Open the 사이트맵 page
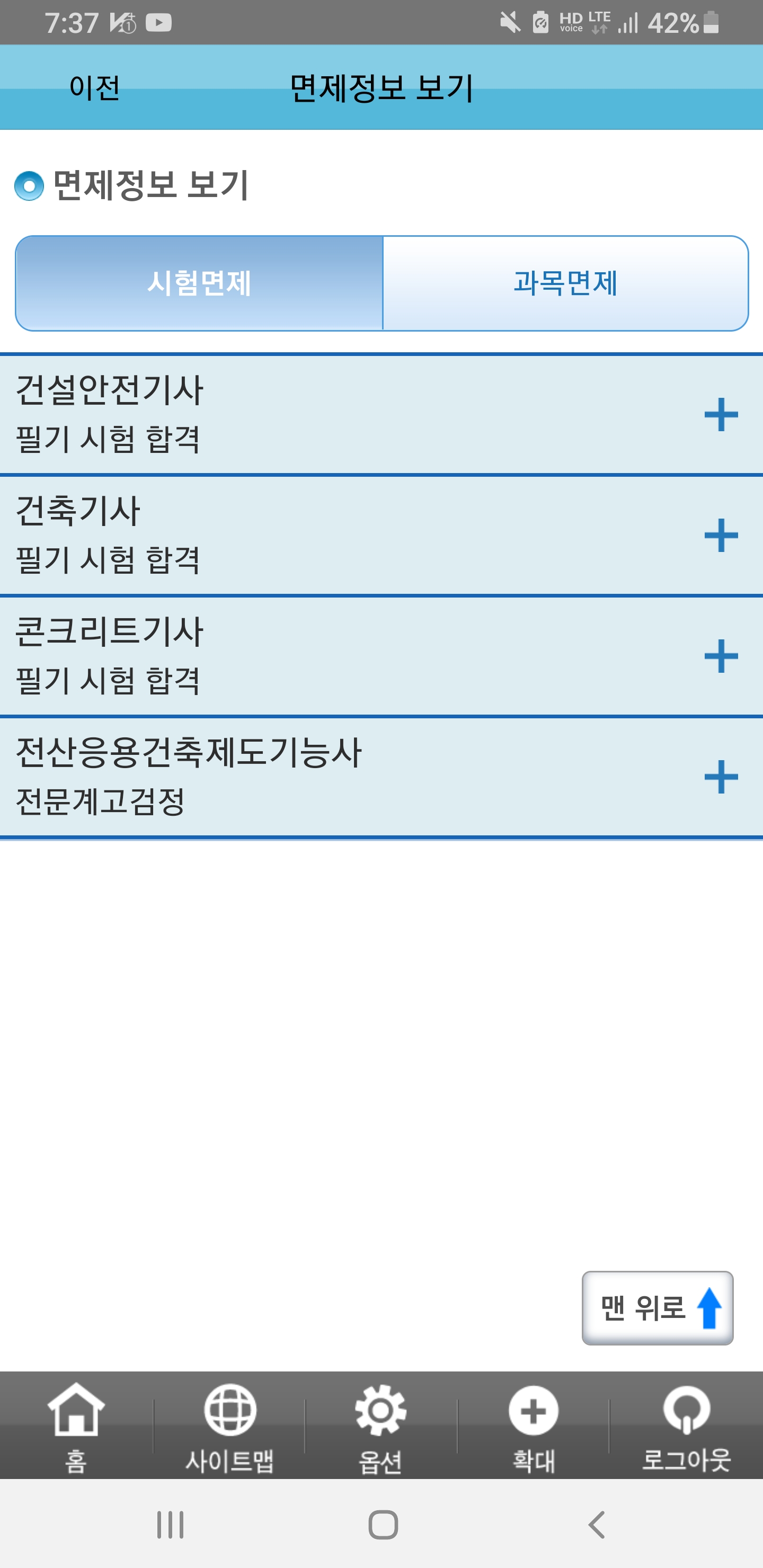 click(229, 1426)
